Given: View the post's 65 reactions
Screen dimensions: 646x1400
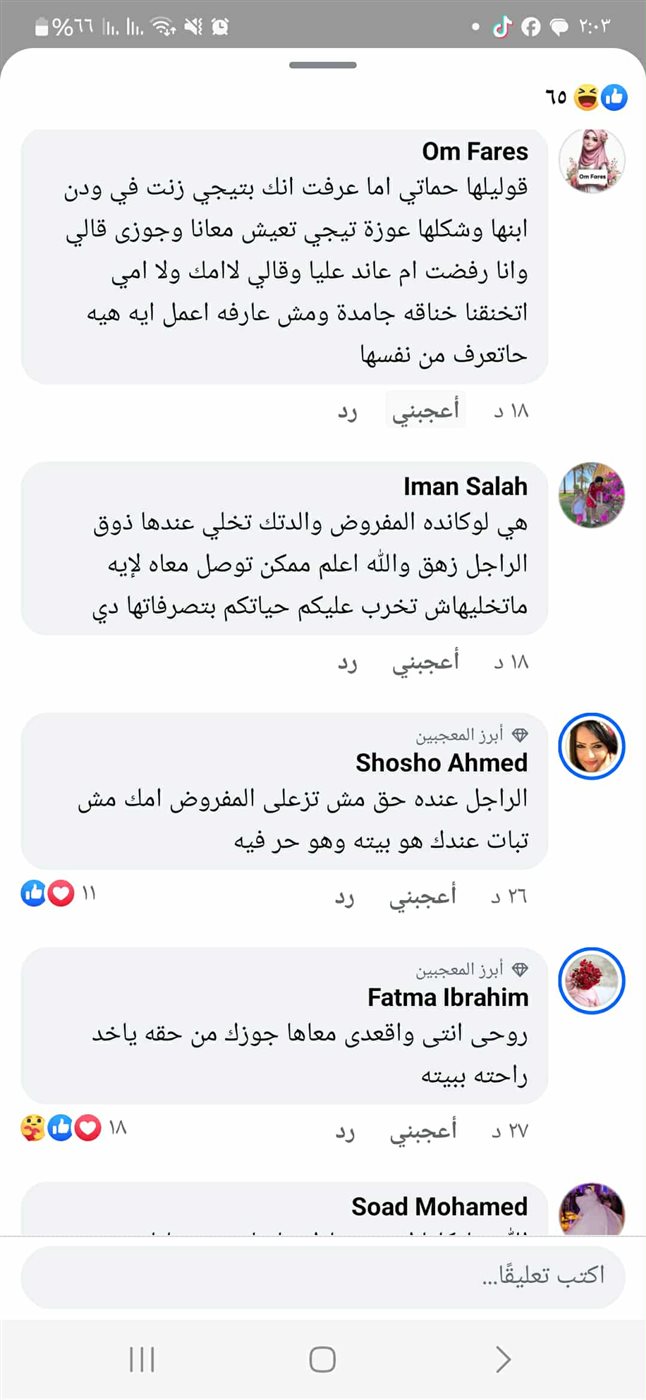Looking at the screenshot, I should coord(587,97).
